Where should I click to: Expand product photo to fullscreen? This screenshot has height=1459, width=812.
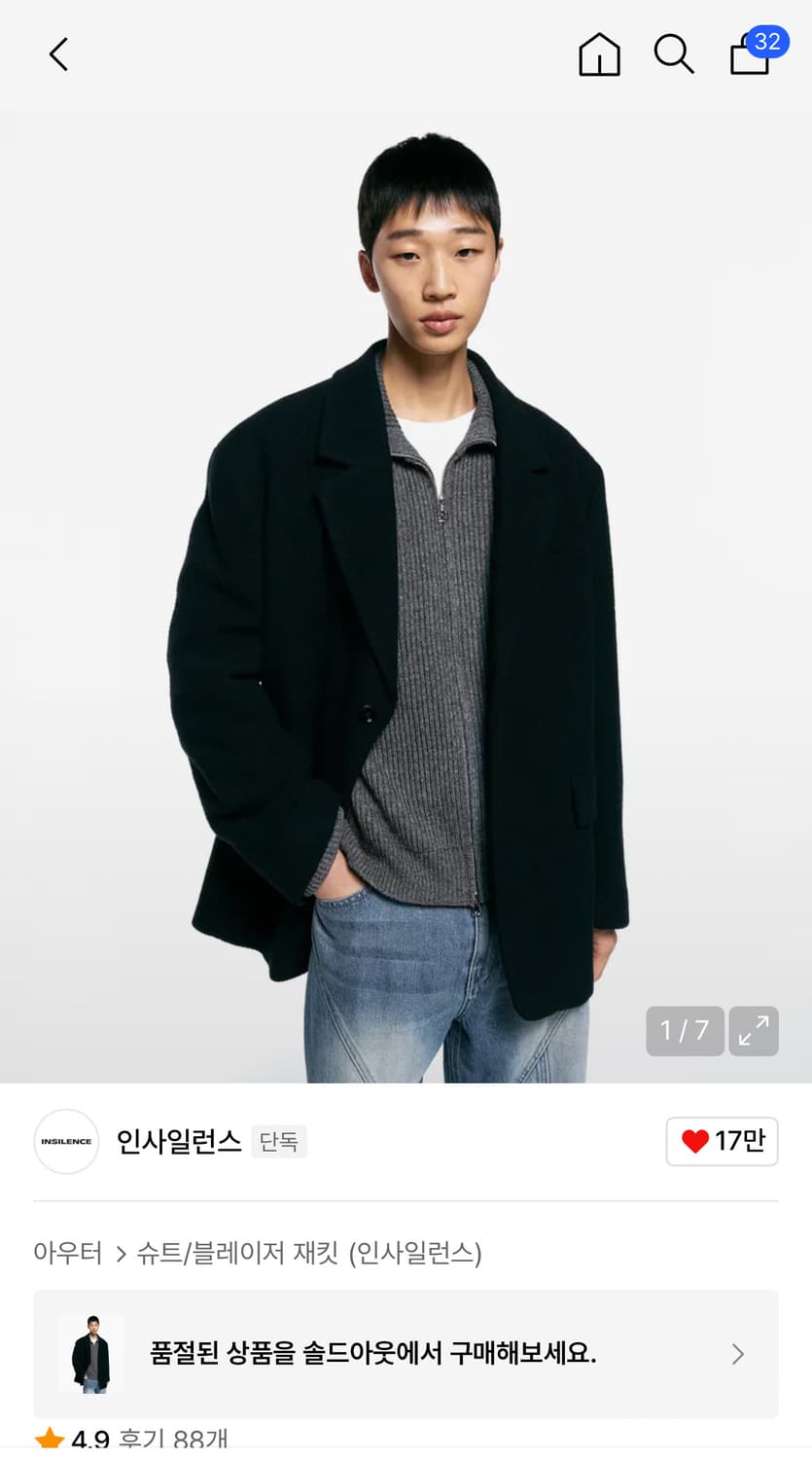[x=754, y=1031]
